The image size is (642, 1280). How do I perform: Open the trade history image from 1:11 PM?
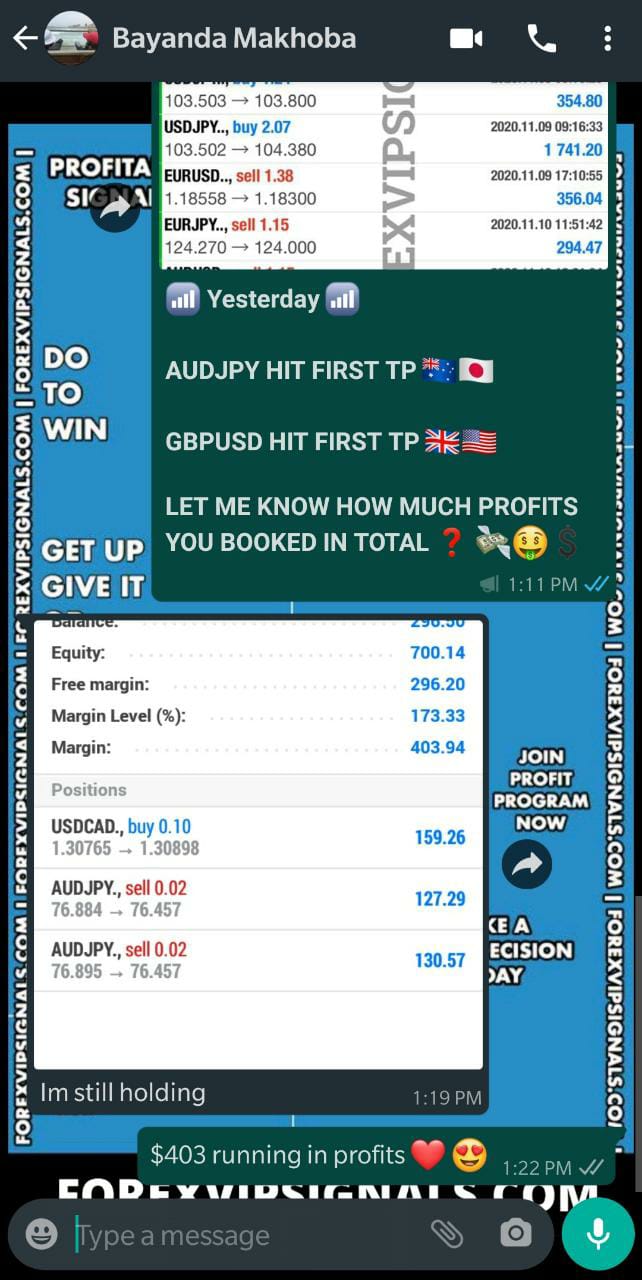pyautogui.click(x=385, y=175)
